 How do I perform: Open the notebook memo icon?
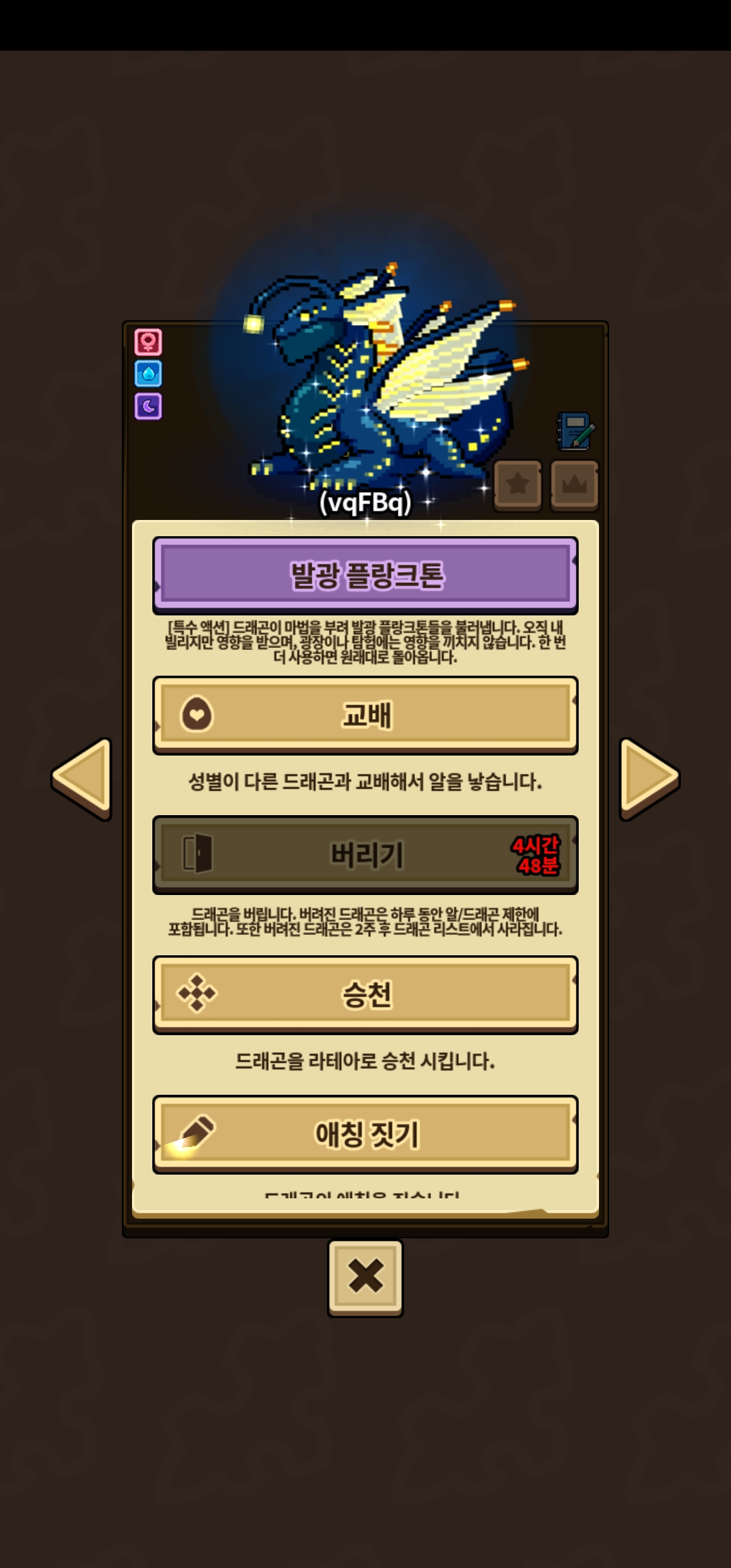pyautogui.click(x=575, y=431)
